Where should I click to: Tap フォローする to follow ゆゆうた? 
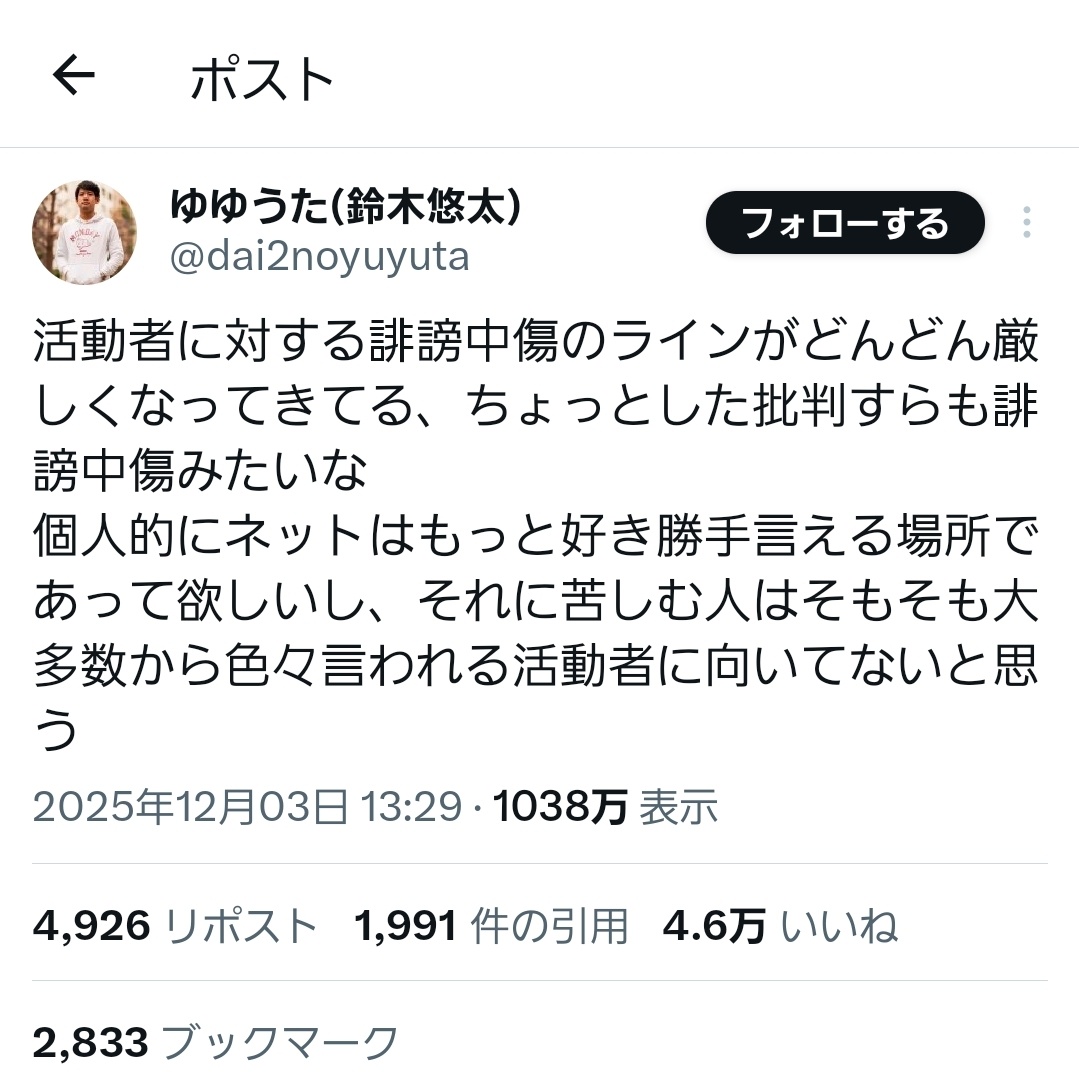click(845, 222)
